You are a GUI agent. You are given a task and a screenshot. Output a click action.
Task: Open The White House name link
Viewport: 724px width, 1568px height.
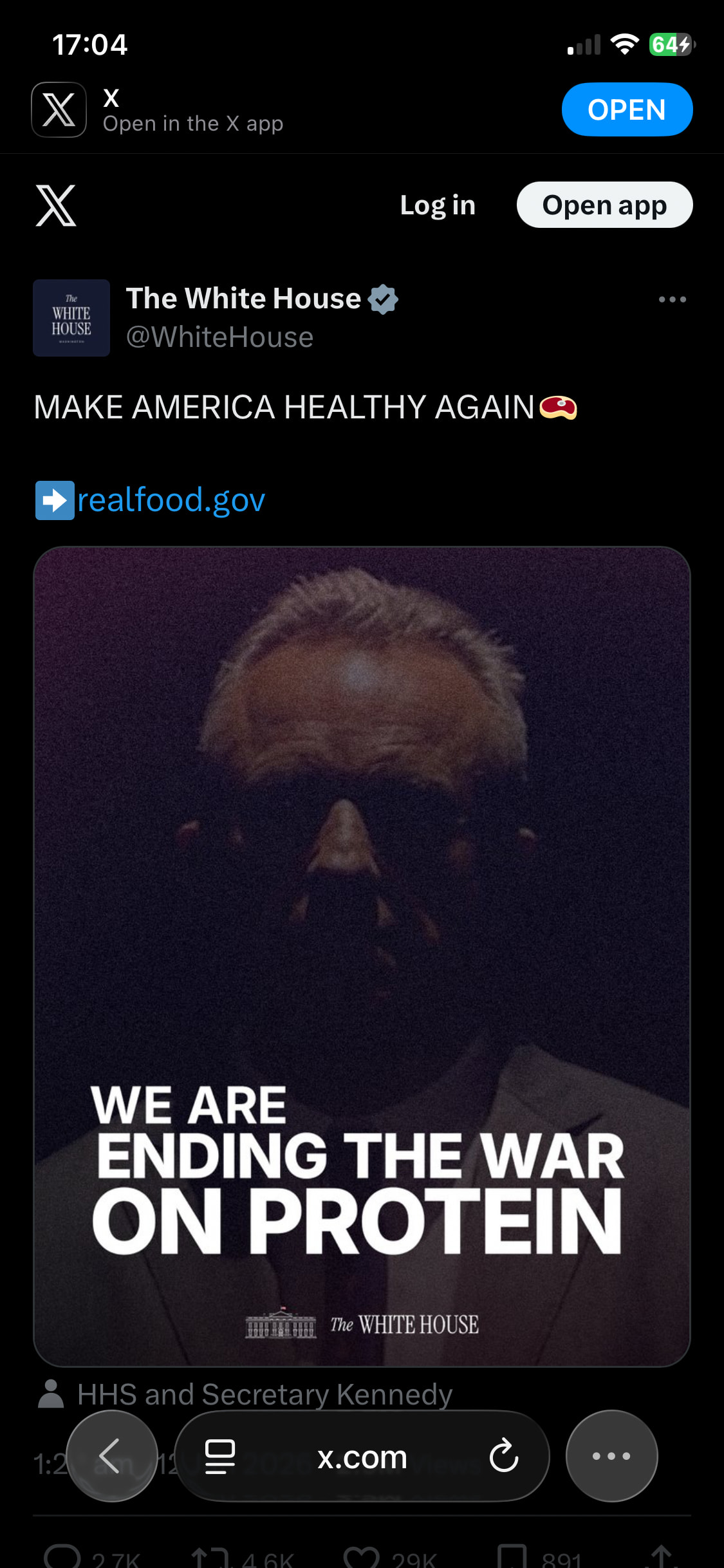243,299
